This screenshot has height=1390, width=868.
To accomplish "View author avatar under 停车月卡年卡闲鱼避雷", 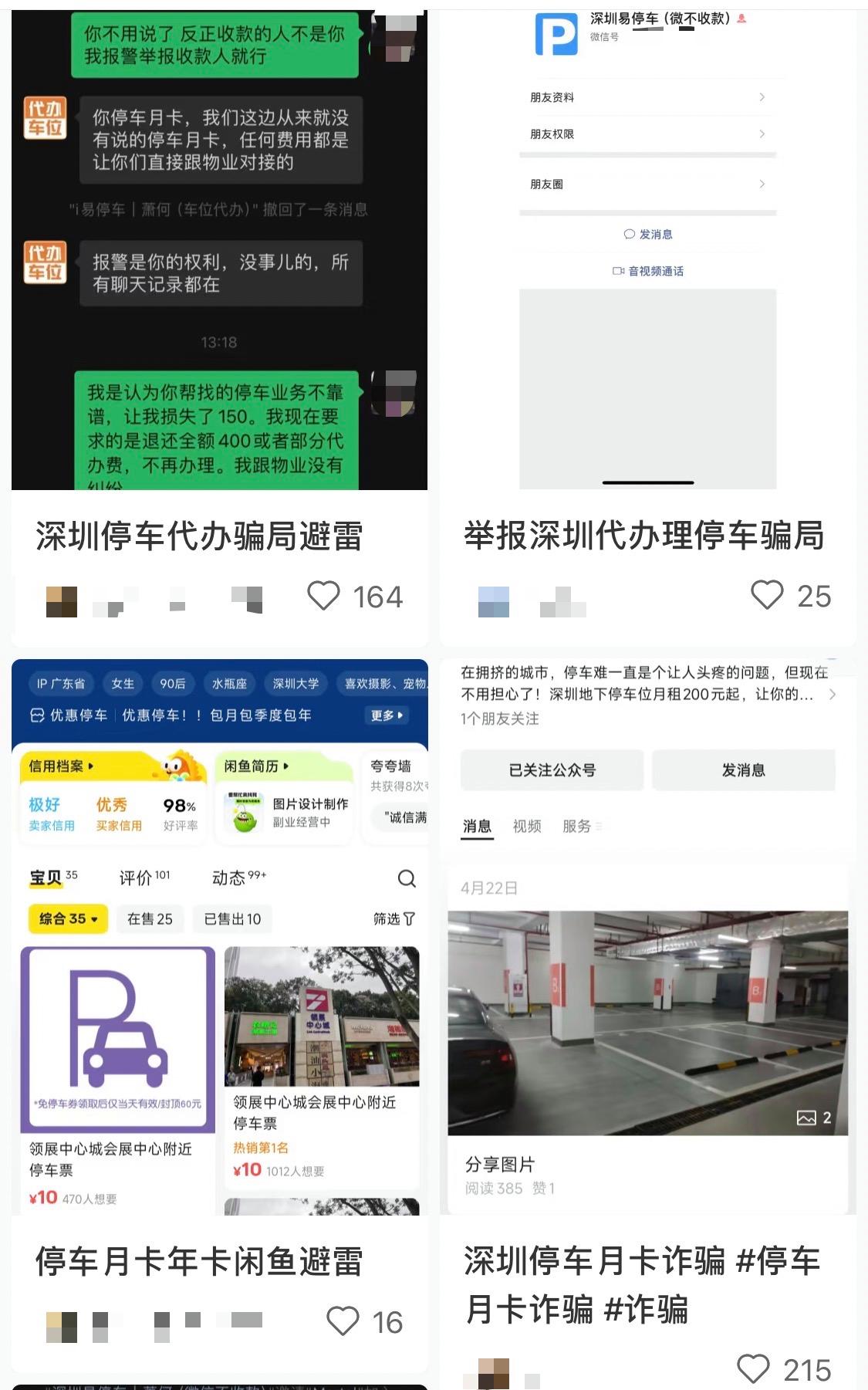I will [62, 1327].
